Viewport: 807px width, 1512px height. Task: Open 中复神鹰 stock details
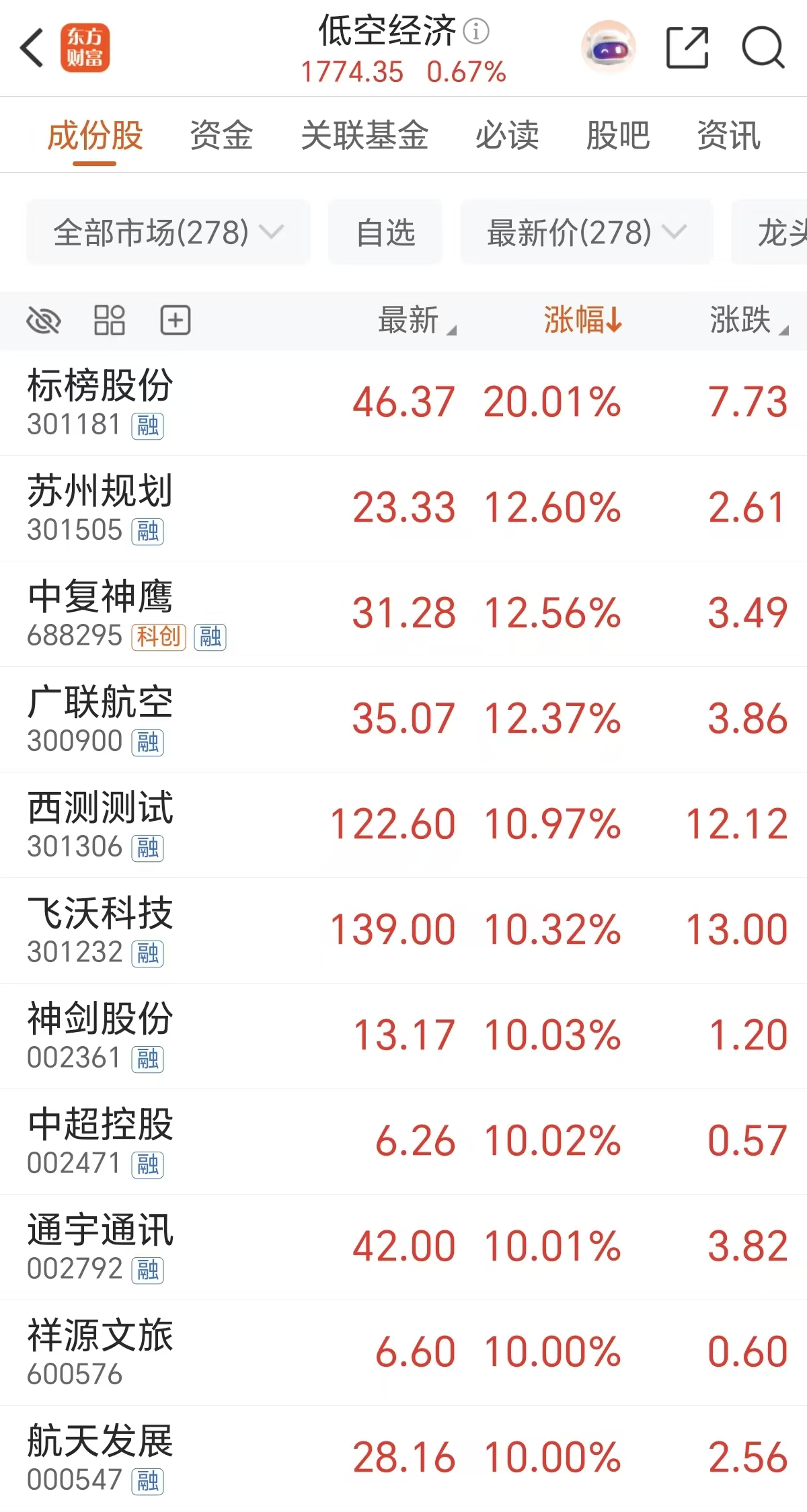100,613
